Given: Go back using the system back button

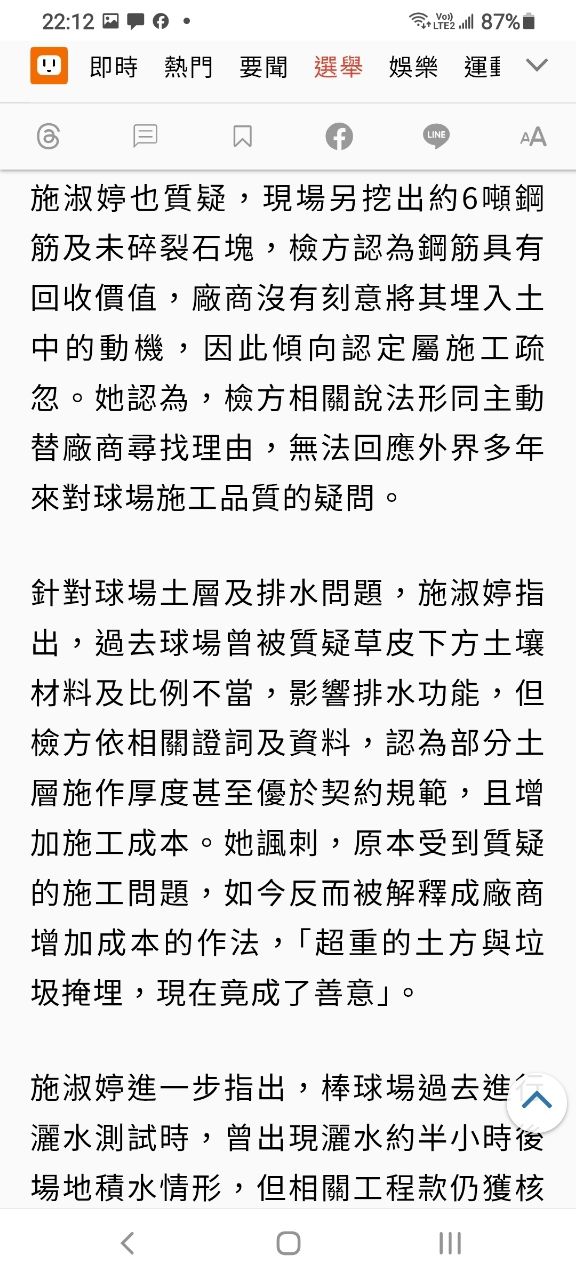Looking at the screenshot, I should click(127, 1243).
